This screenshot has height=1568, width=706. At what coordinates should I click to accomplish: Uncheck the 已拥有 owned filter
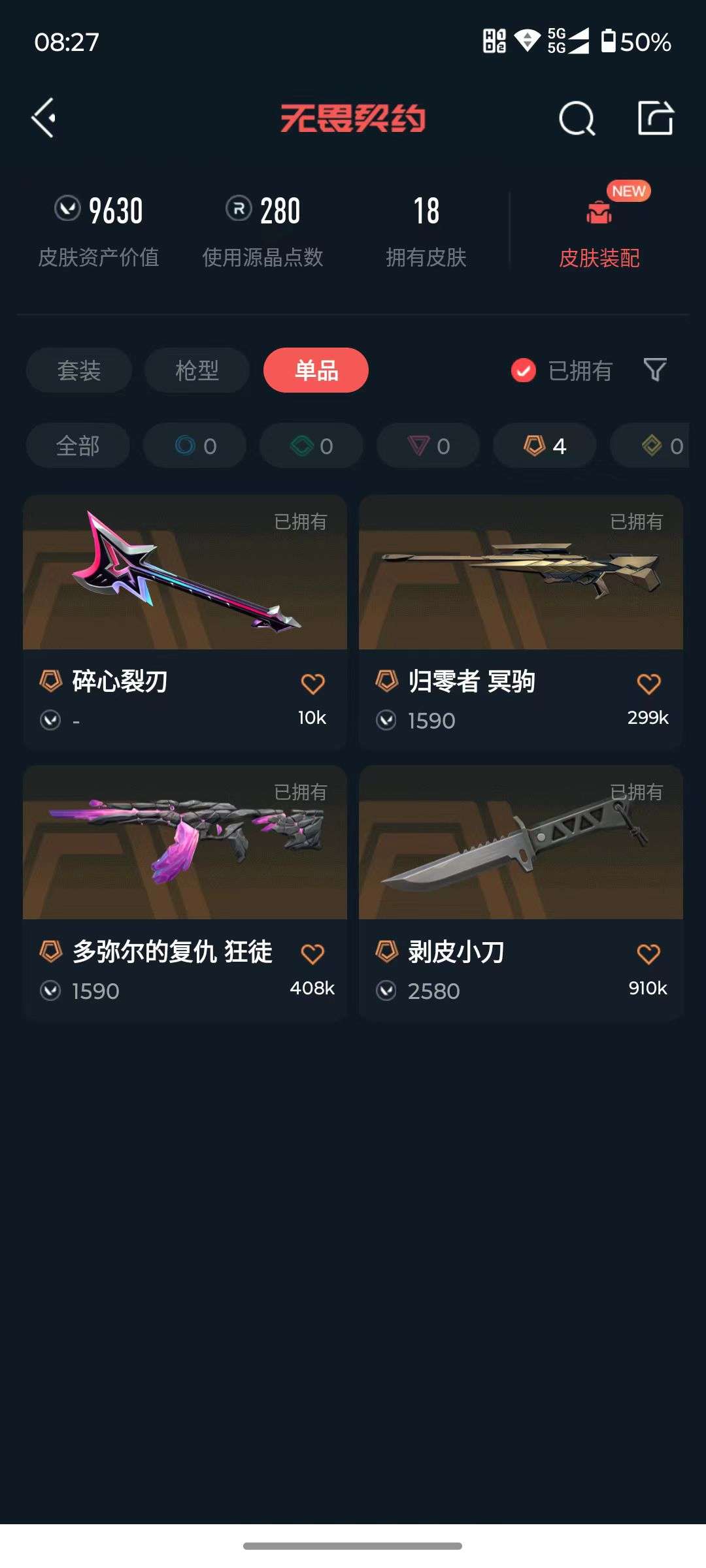point(522,370)
